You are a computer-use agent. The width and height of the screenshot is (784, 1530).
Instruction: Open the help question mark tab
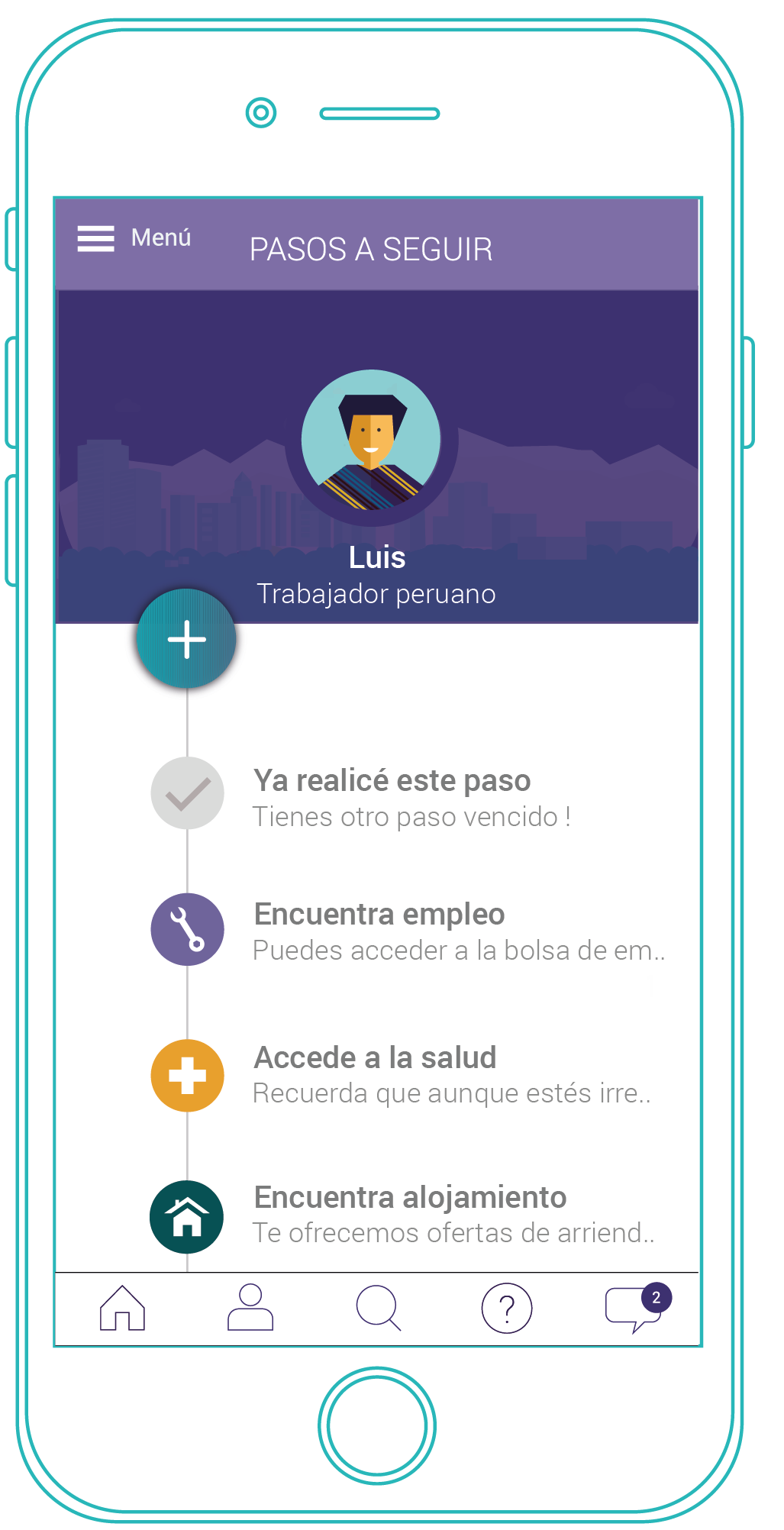pyautogui.click(x=506, y=1309)
